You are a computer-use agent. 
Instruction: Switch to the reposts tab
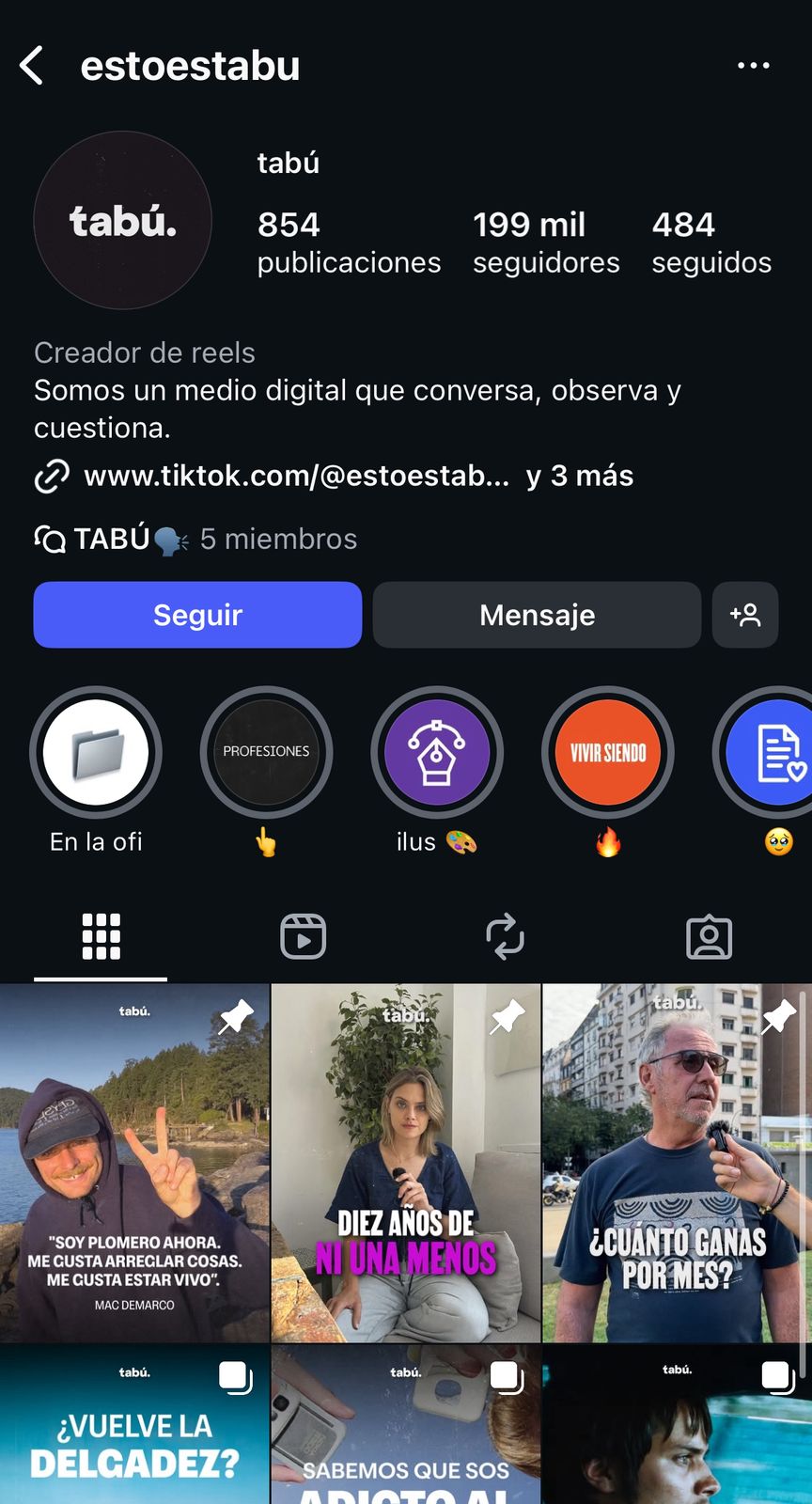tap(505, 936)
